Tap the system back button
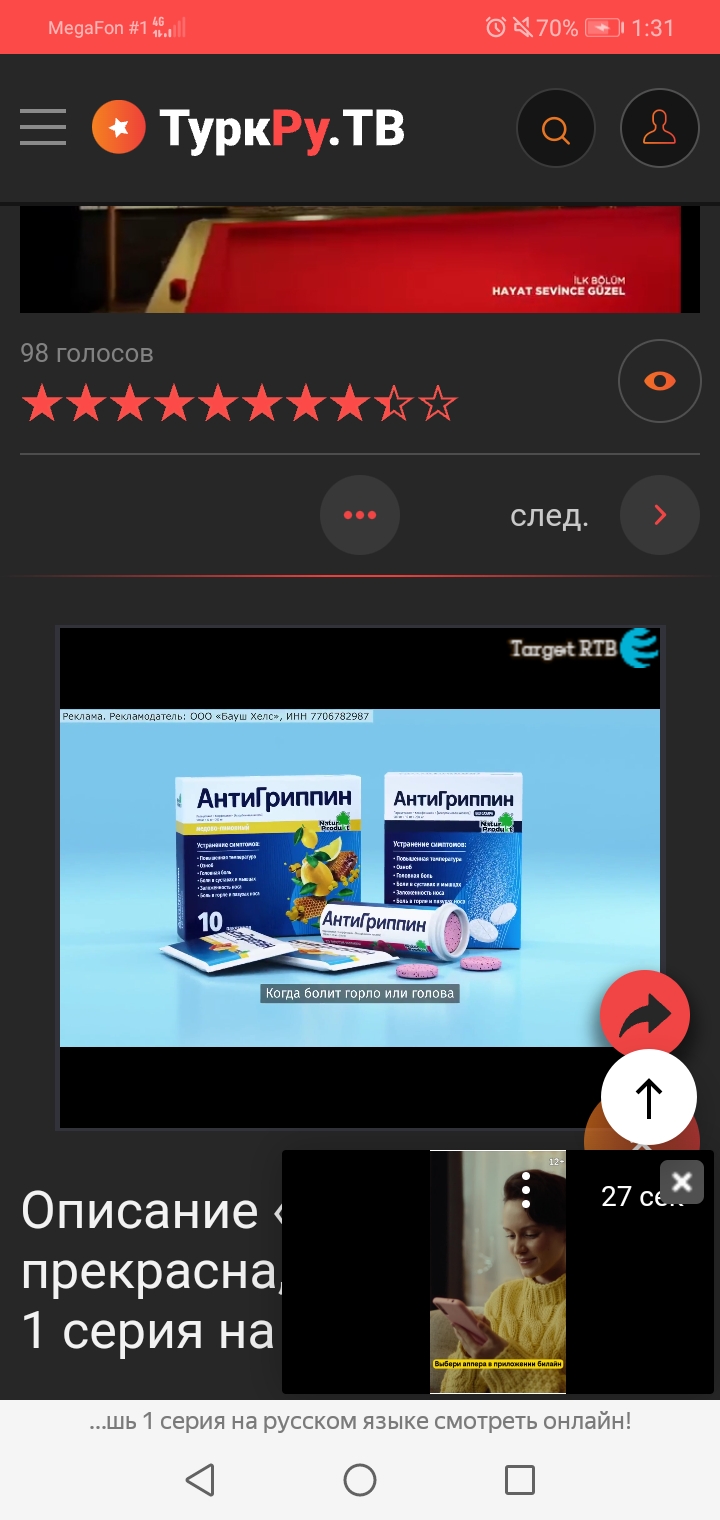The image size is (720, 1520). tap(201, 1479)
